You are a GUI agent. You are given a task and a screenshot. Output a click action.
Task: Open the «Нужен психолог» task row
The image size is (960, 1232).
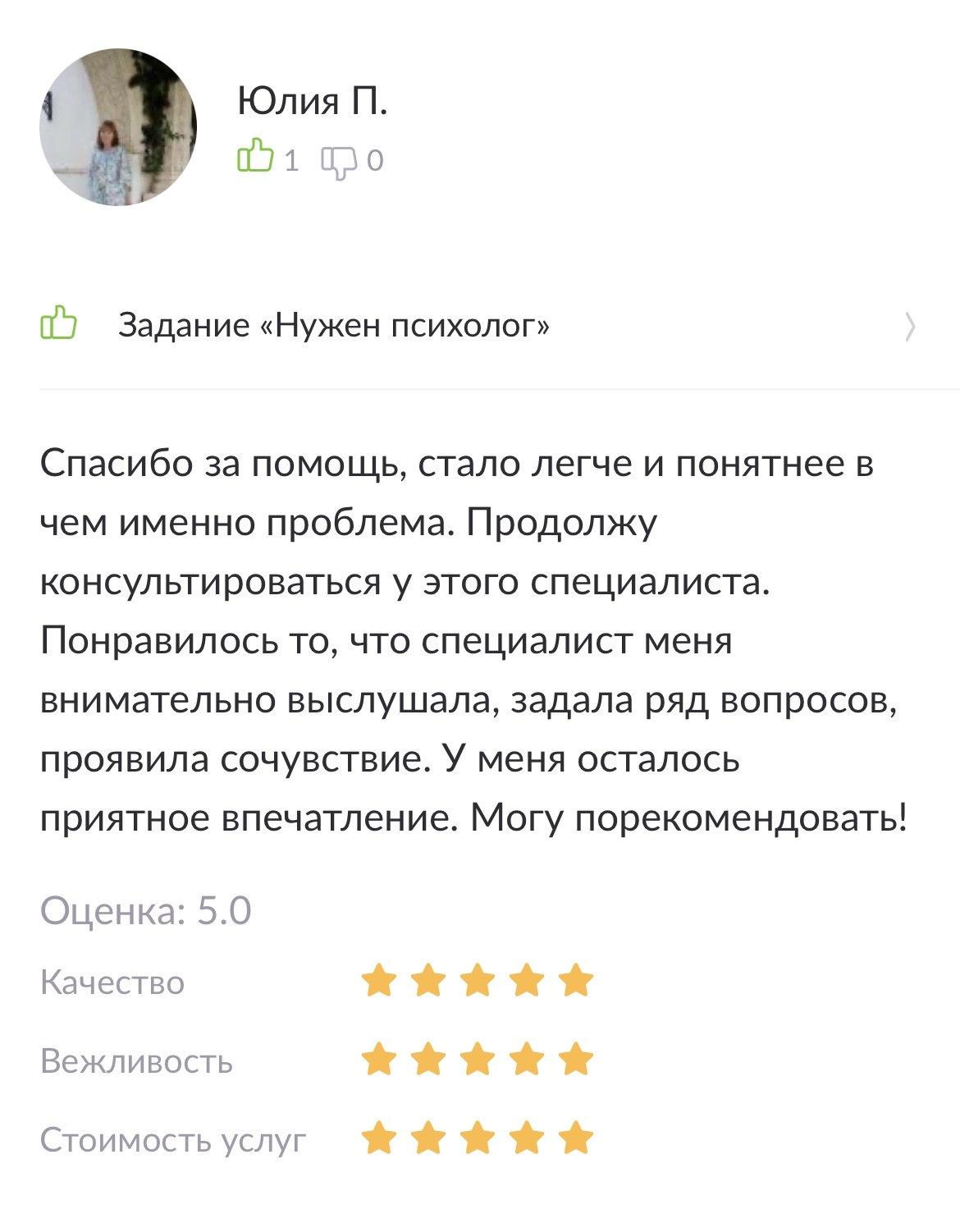[478, 326]
